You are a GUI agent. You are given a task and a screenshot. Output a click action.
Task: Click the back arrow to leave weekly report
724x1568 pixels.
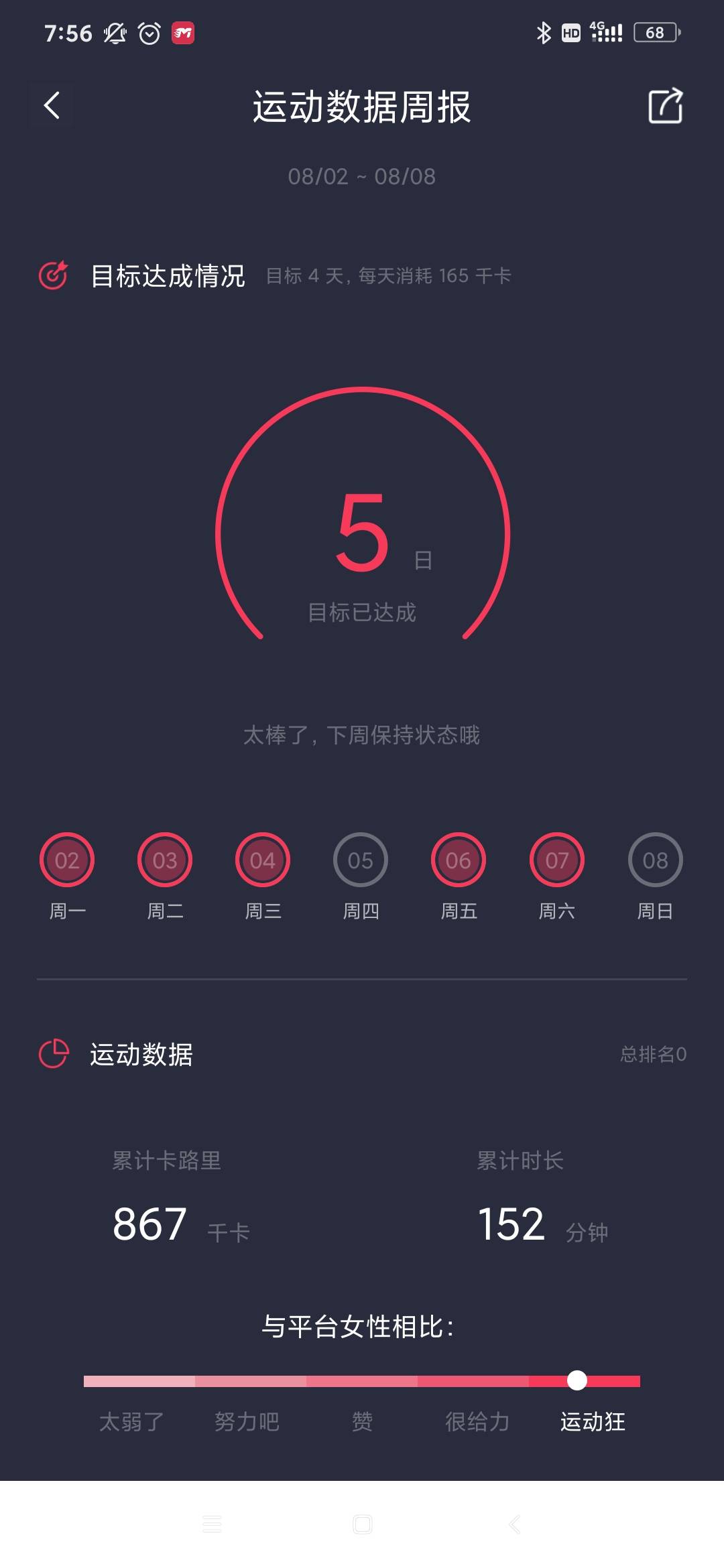click(x=52, y=106)
